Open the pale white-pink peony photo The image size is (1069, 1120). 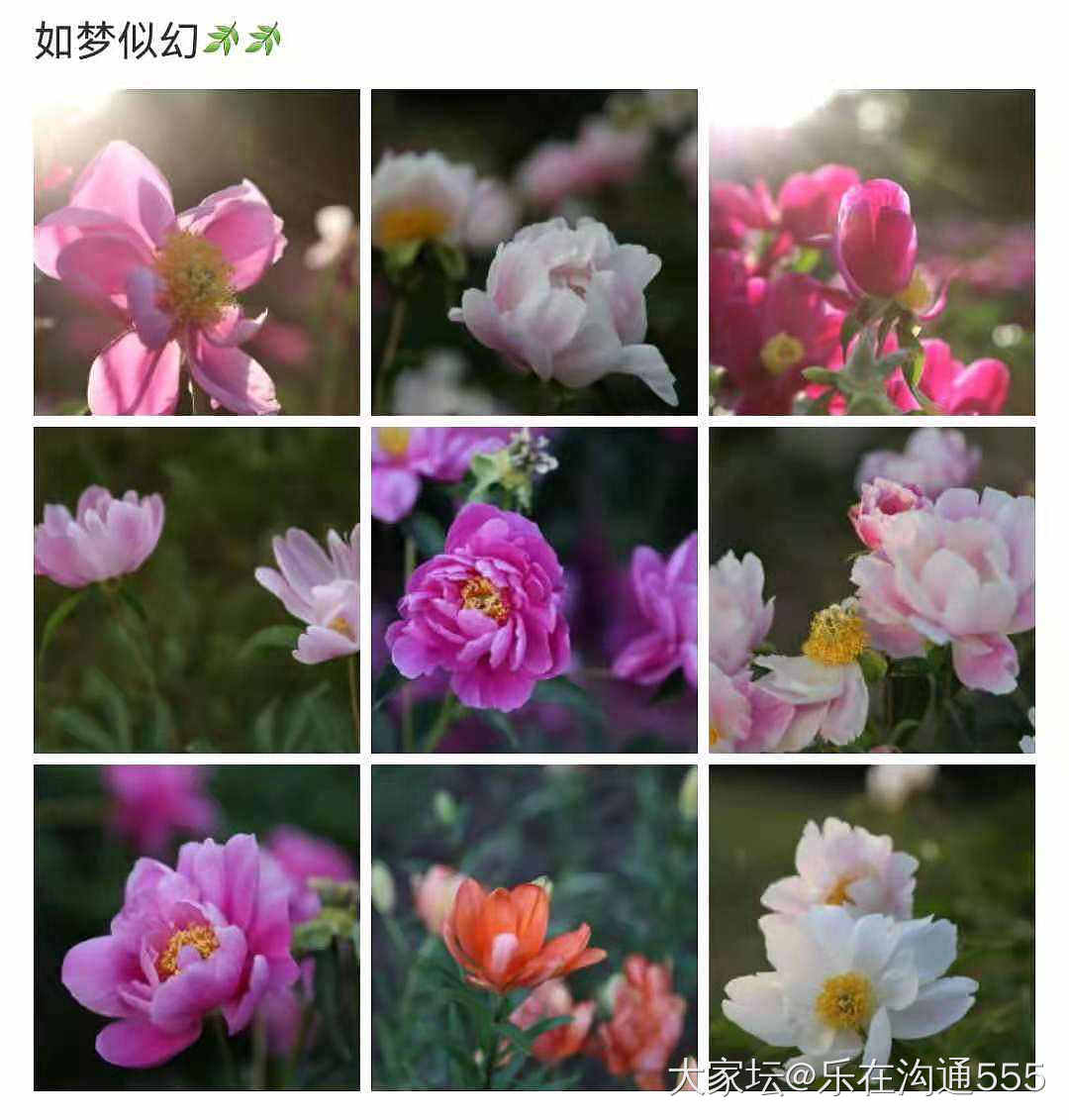(x=534, y=252)
